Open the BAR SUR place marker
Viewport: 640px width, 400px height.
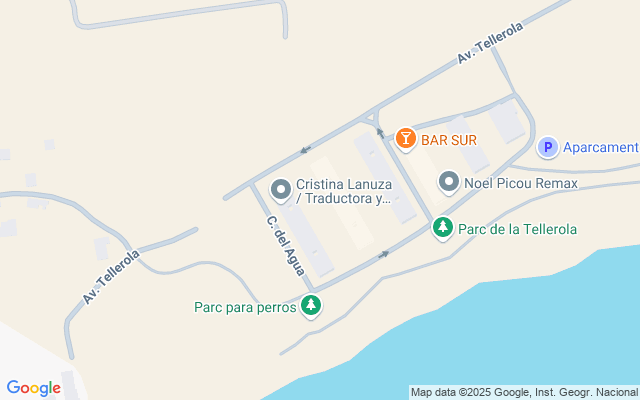point(405,139)
